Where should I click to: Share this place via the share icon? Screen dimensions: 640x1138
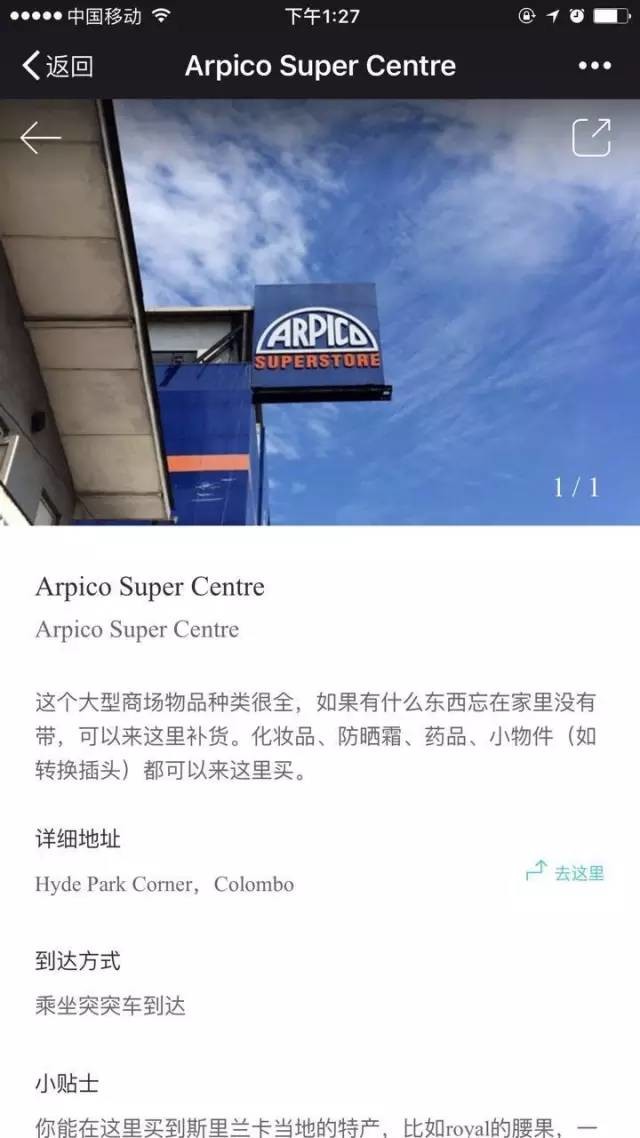click(x=591, y=137)
